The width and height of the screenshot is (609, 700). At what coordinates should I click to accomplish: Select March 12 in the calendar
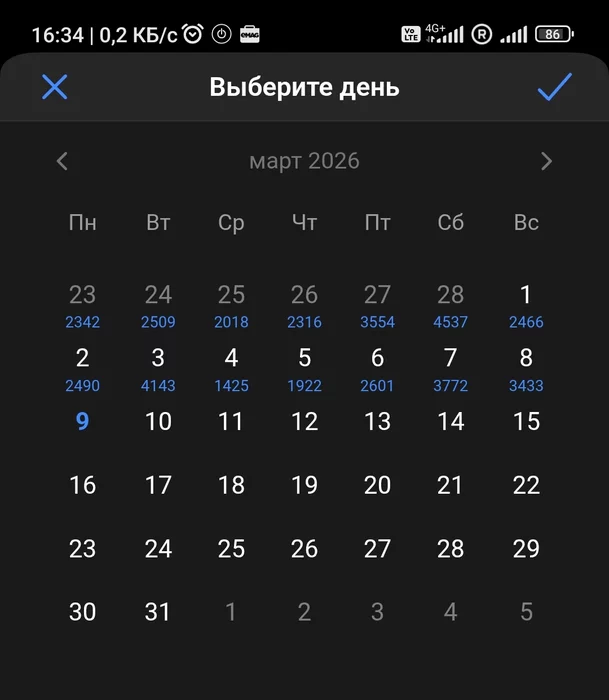304,422
